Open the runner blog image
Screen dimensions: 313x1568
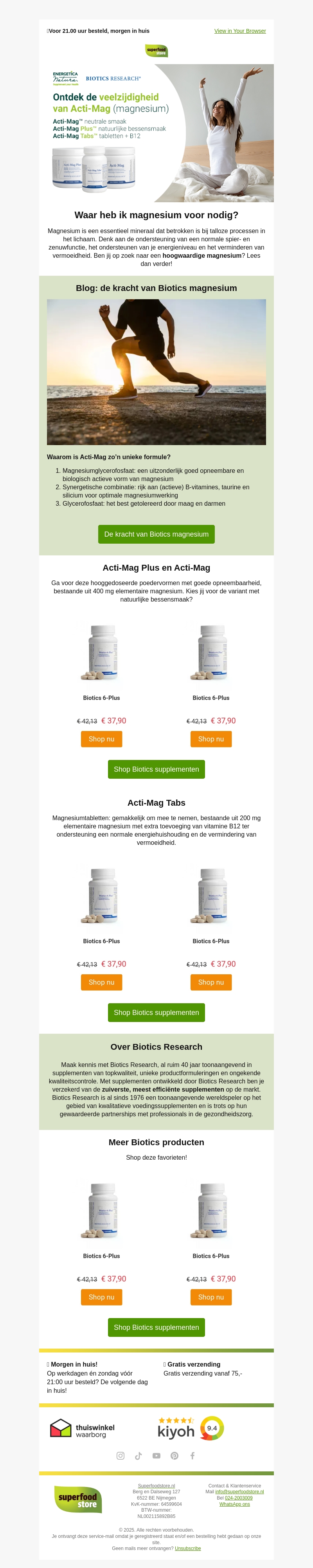click(x=156, y=371)
